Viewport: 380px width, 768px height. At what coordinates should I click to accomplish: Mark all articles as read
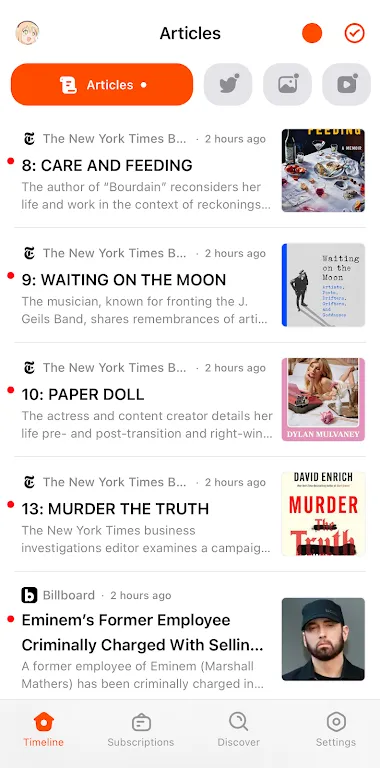coord(355,33)
